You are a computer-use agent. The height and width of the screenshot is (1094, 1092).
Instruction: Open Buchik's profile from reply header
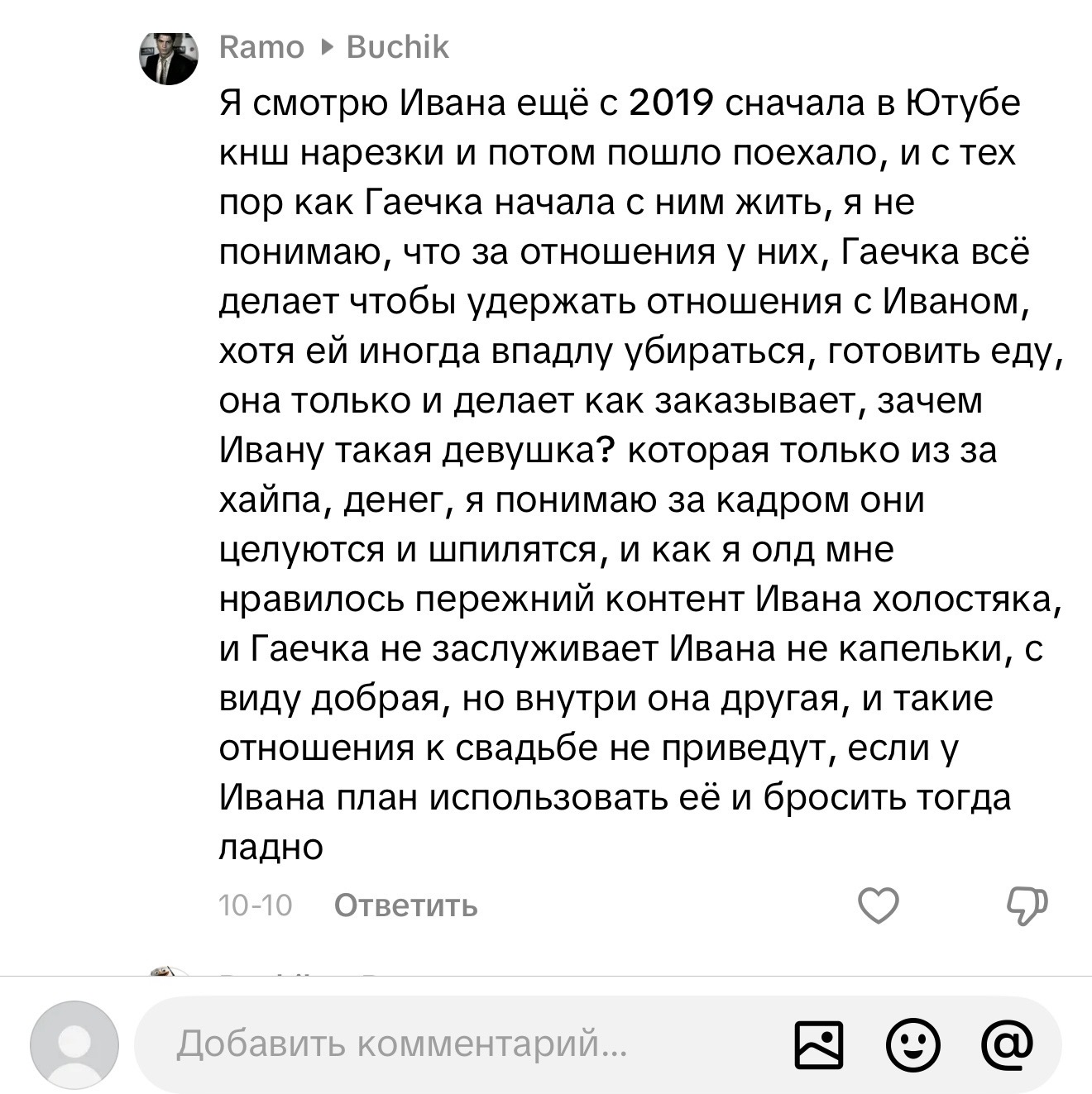pos(398,47)
